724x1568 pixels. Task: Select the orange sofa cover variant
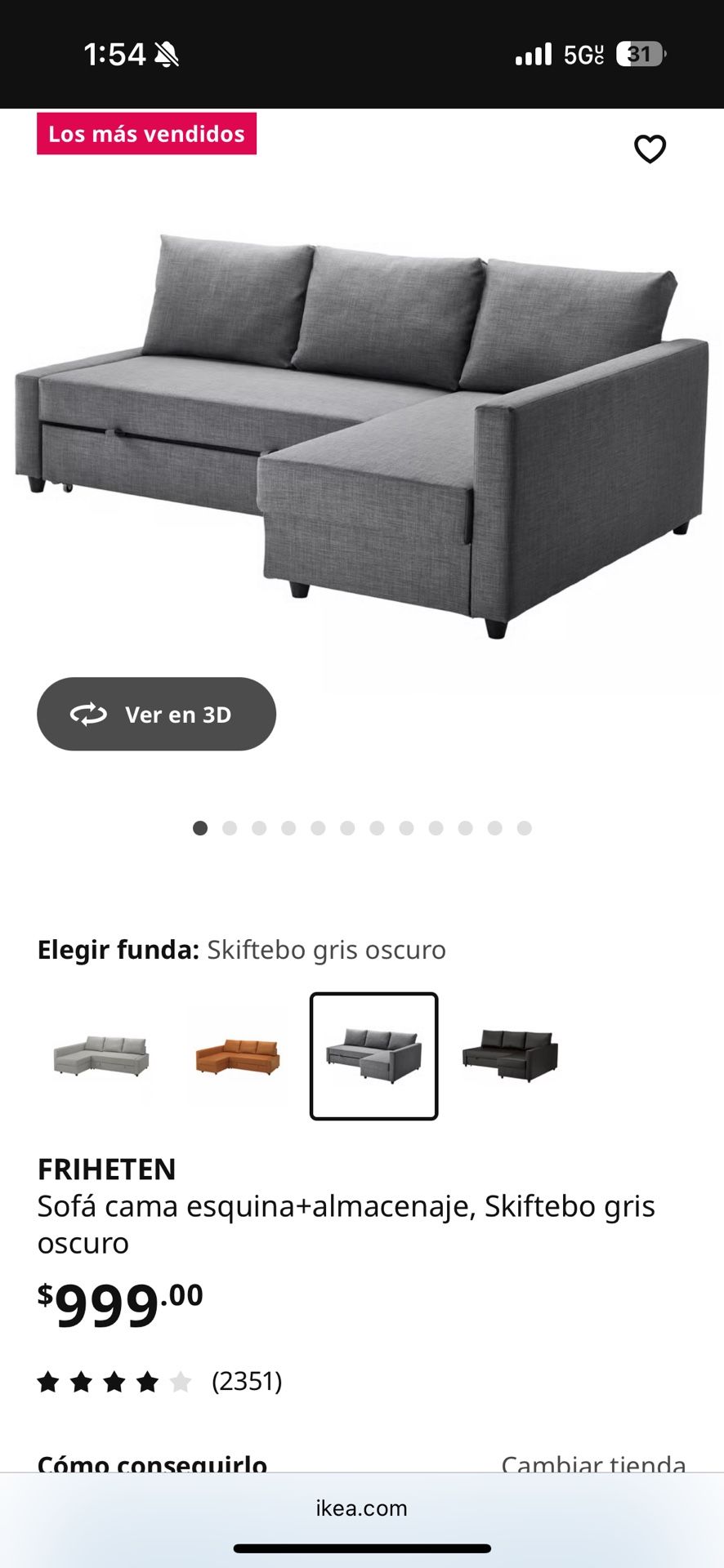[x=236, y=1056]
